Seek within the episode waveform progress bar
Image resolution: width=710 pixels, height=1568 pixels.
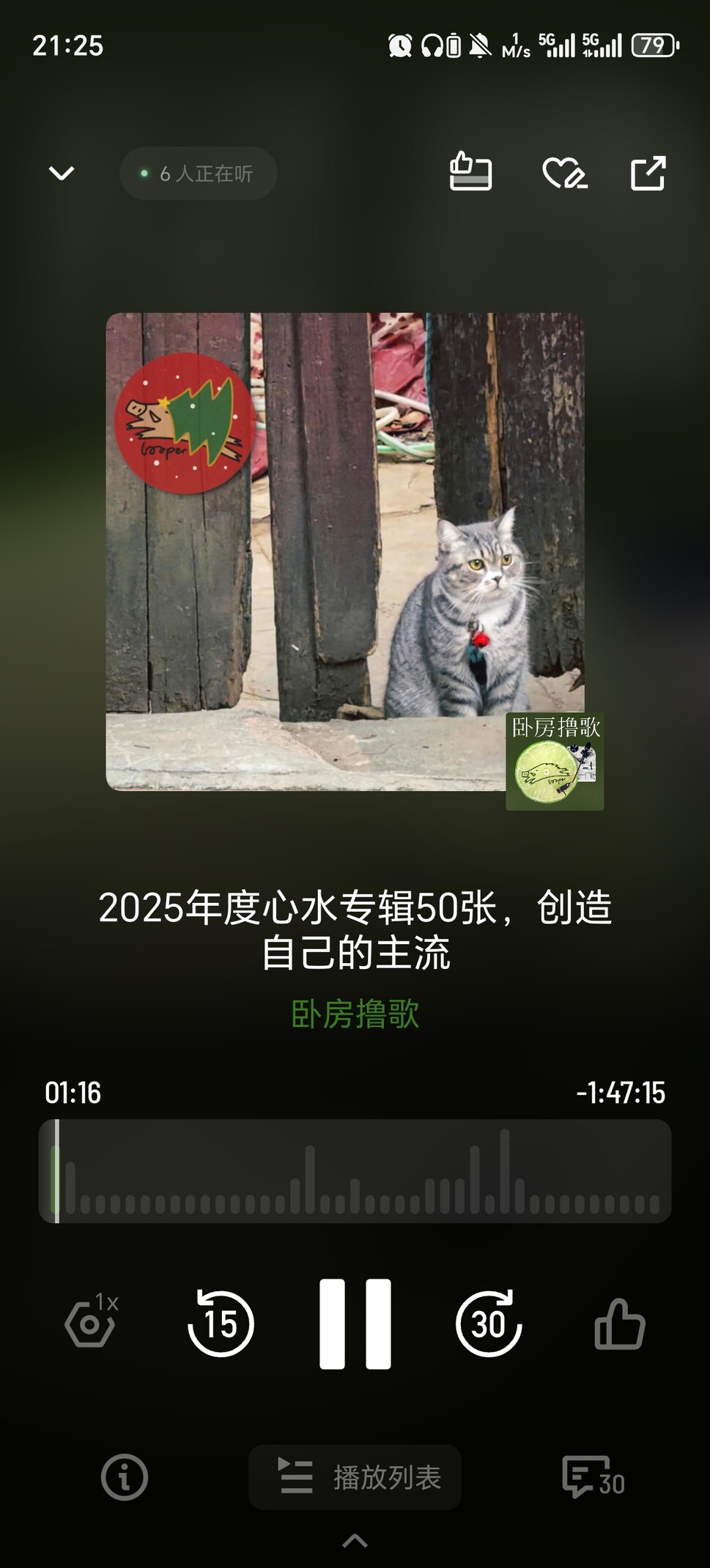[355, 1170]
